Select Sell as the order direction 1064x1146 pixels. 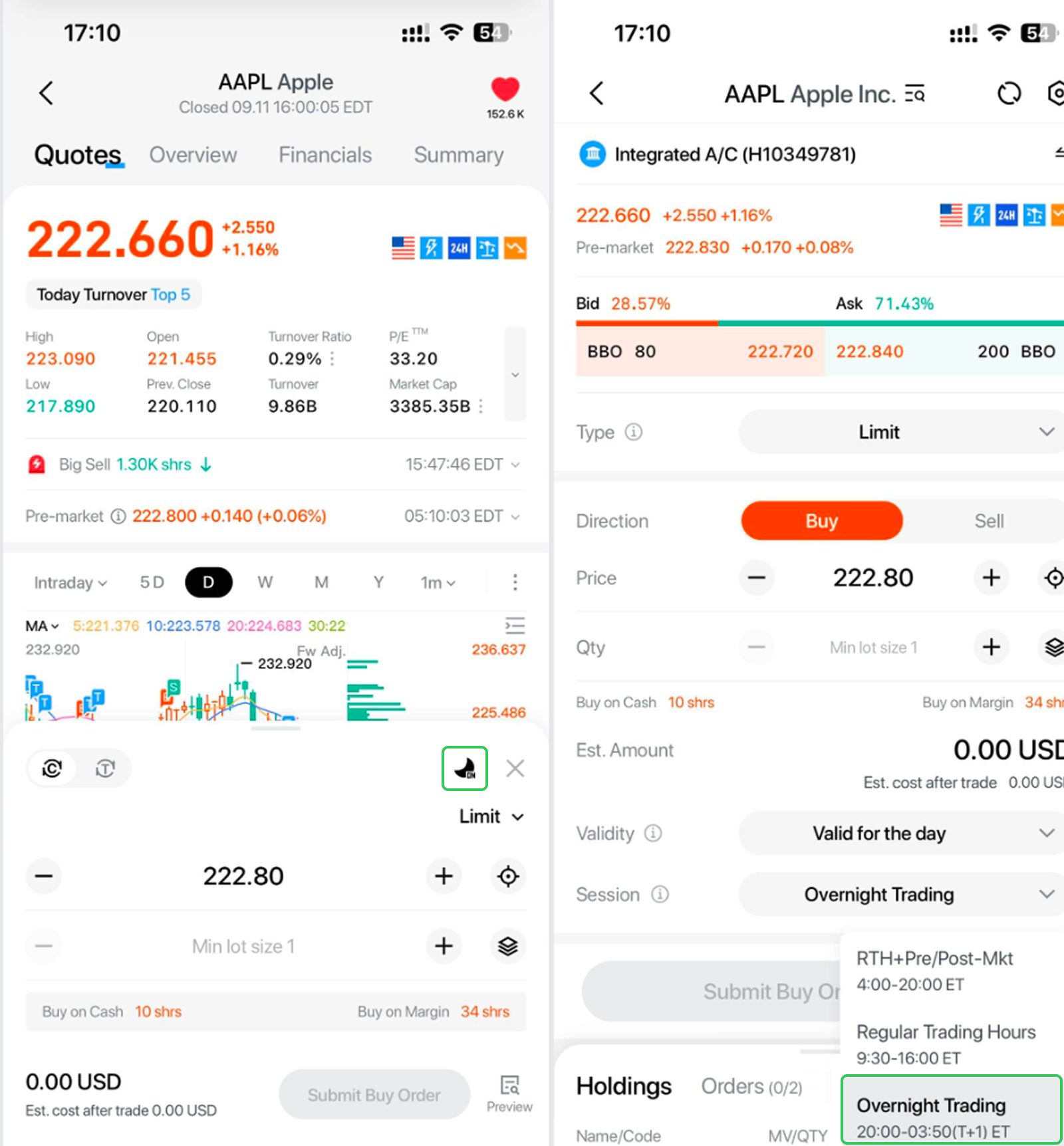point(988,521)
